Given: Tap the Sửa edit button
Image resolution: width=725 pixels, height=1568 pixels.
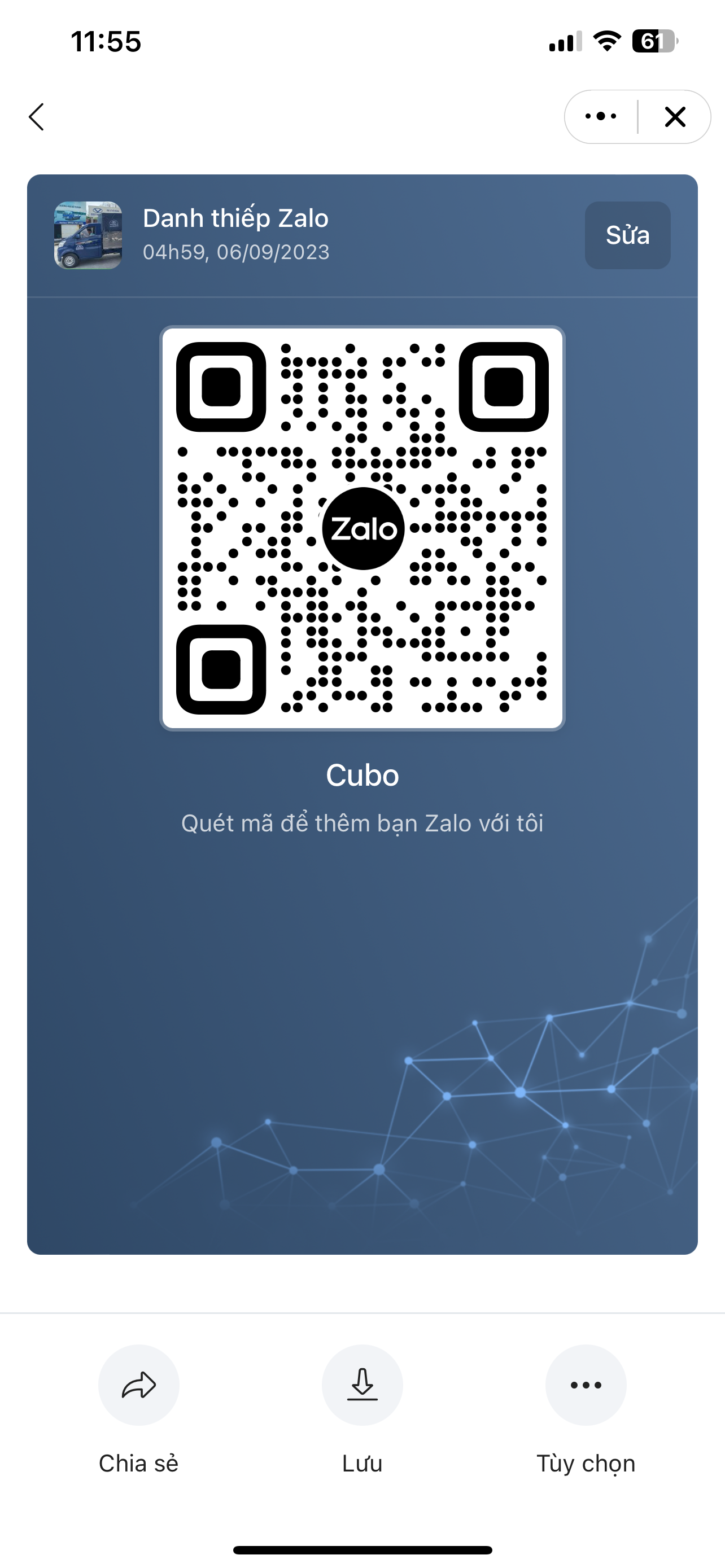Looking at the screenshot, I should (628, 235).
